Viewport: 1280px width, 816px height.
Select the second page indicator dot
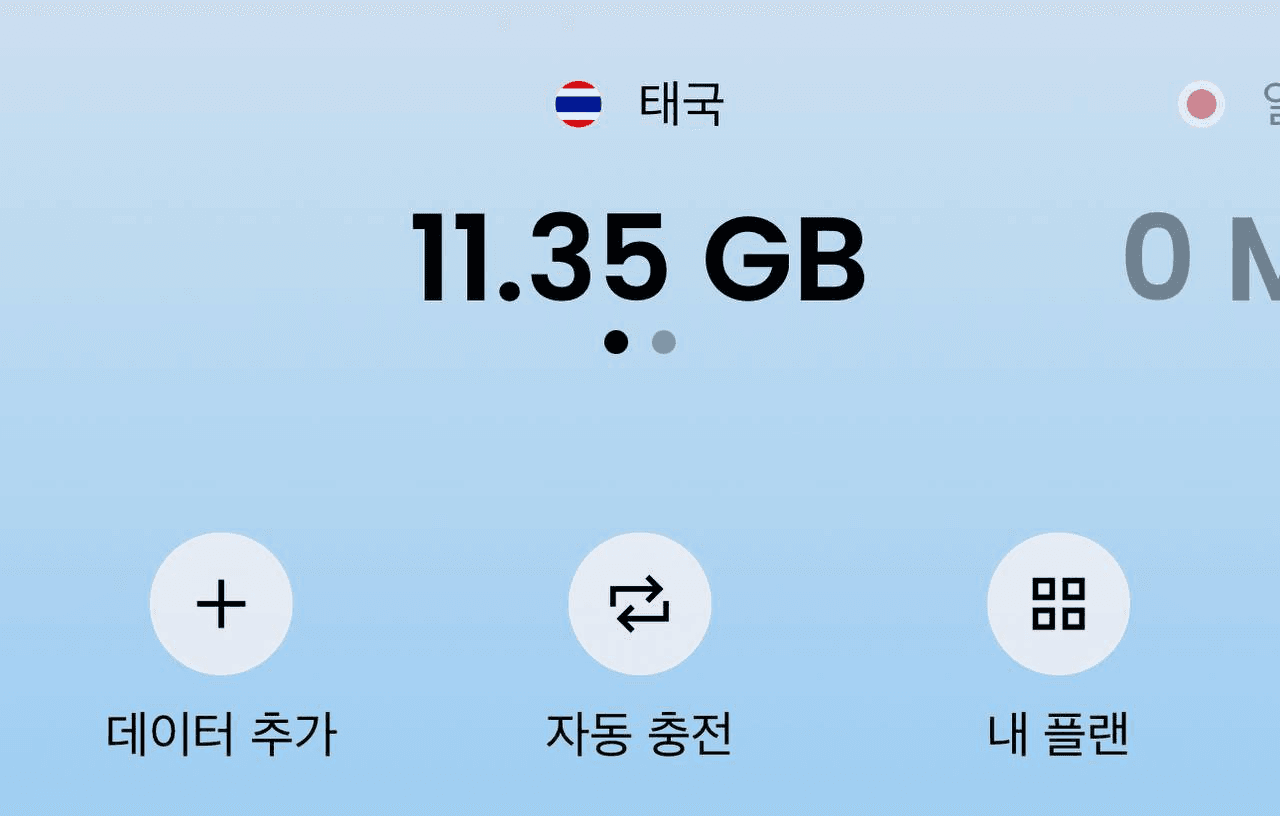tap(664, 343)
